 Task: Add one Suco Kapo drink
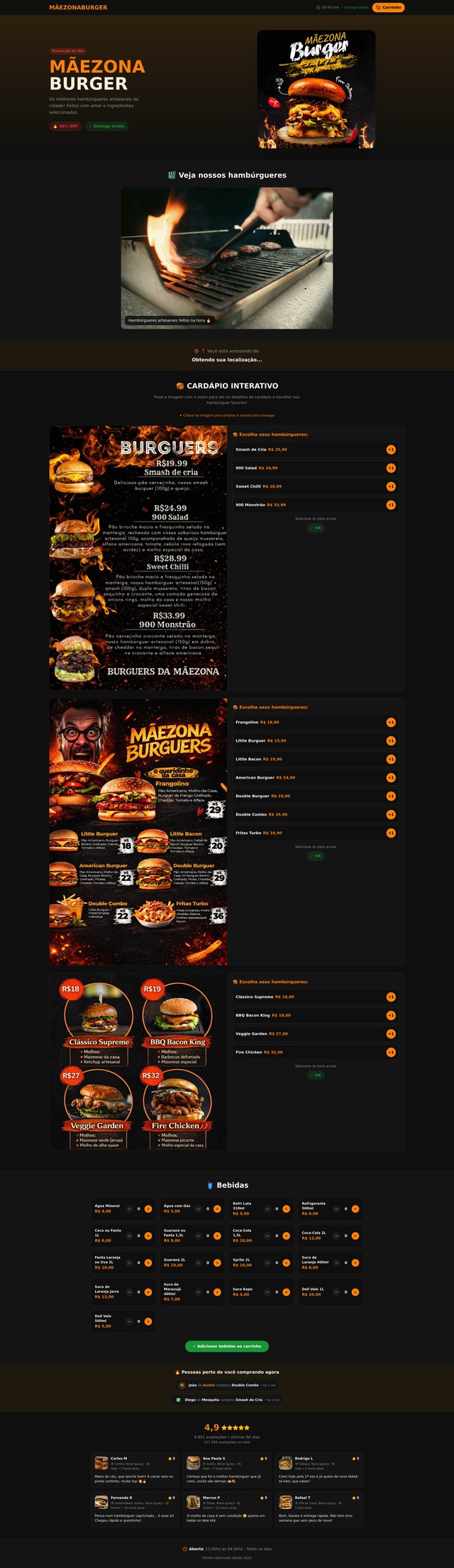pyautogui.click(x=287, y=1292)
